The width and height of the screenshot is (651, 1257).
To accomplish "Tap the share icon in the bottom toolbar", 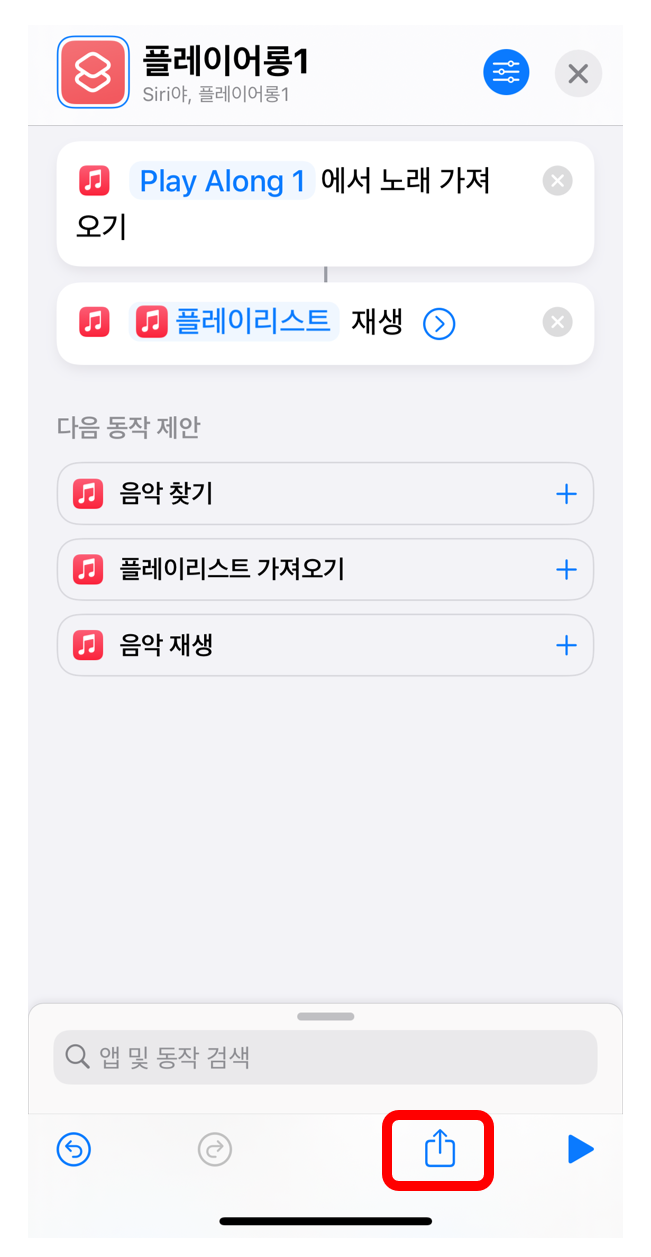I will point(439,1149).
